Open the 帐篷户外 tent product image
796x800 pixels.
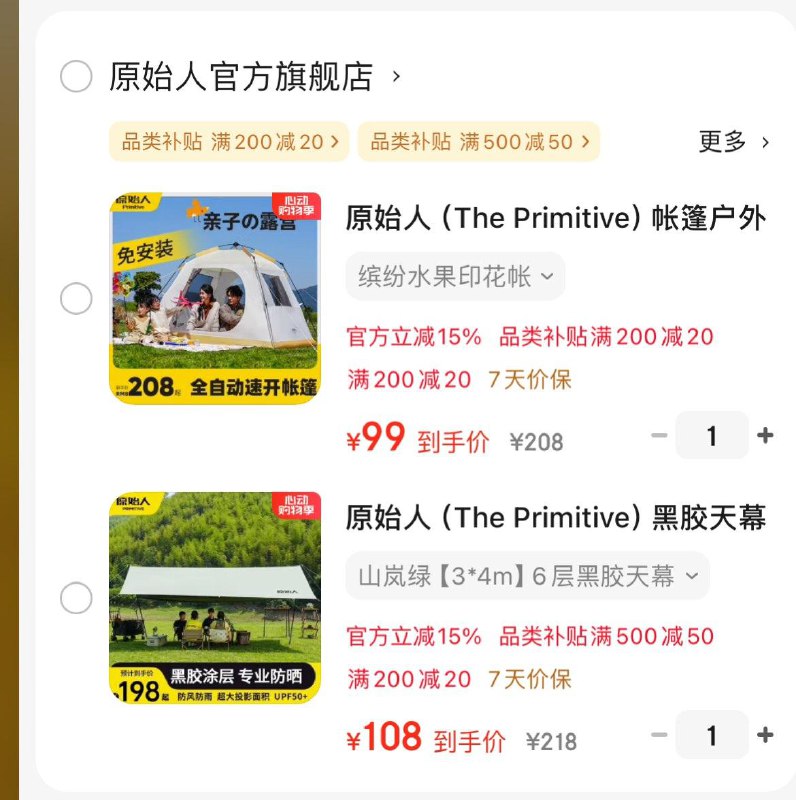pos(215,298)
